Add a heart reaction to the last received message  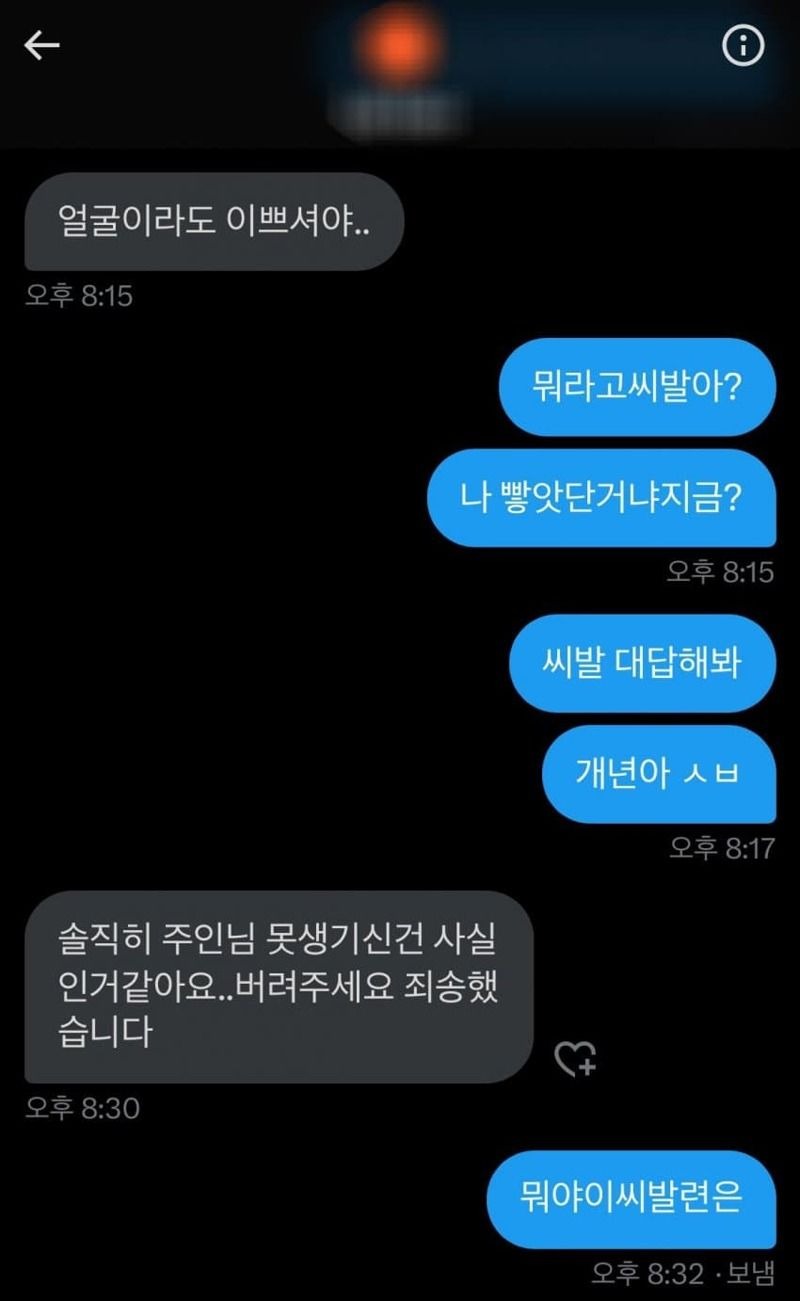tap(575, 1058)
